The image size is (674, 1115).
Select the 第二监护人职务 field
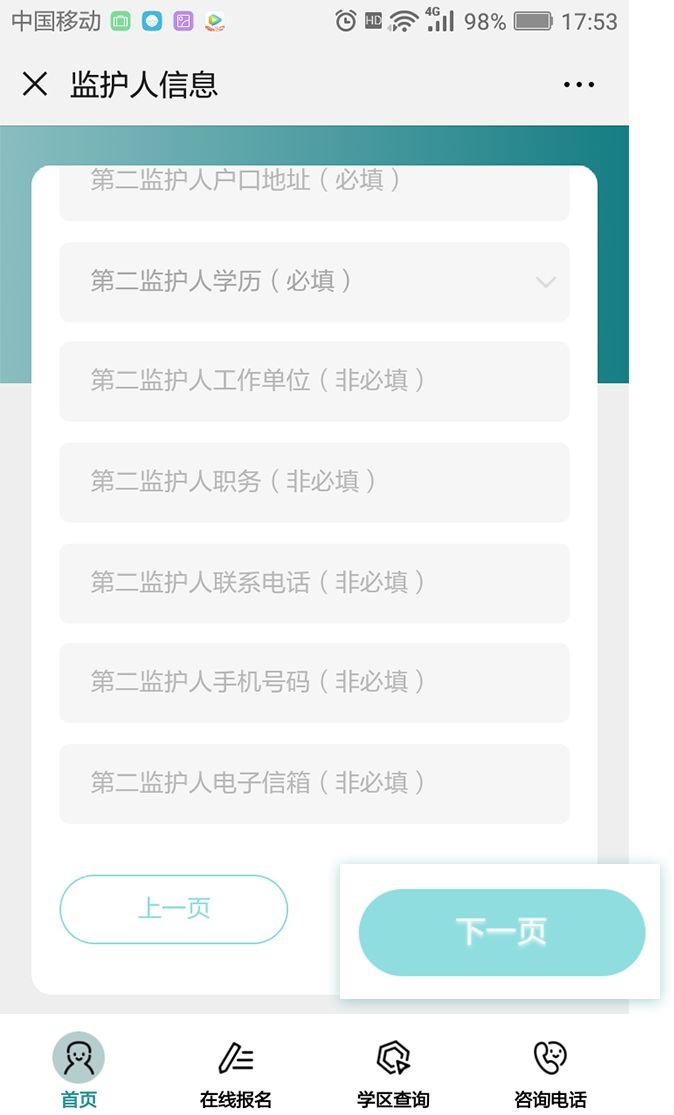[x=314, y=482]
